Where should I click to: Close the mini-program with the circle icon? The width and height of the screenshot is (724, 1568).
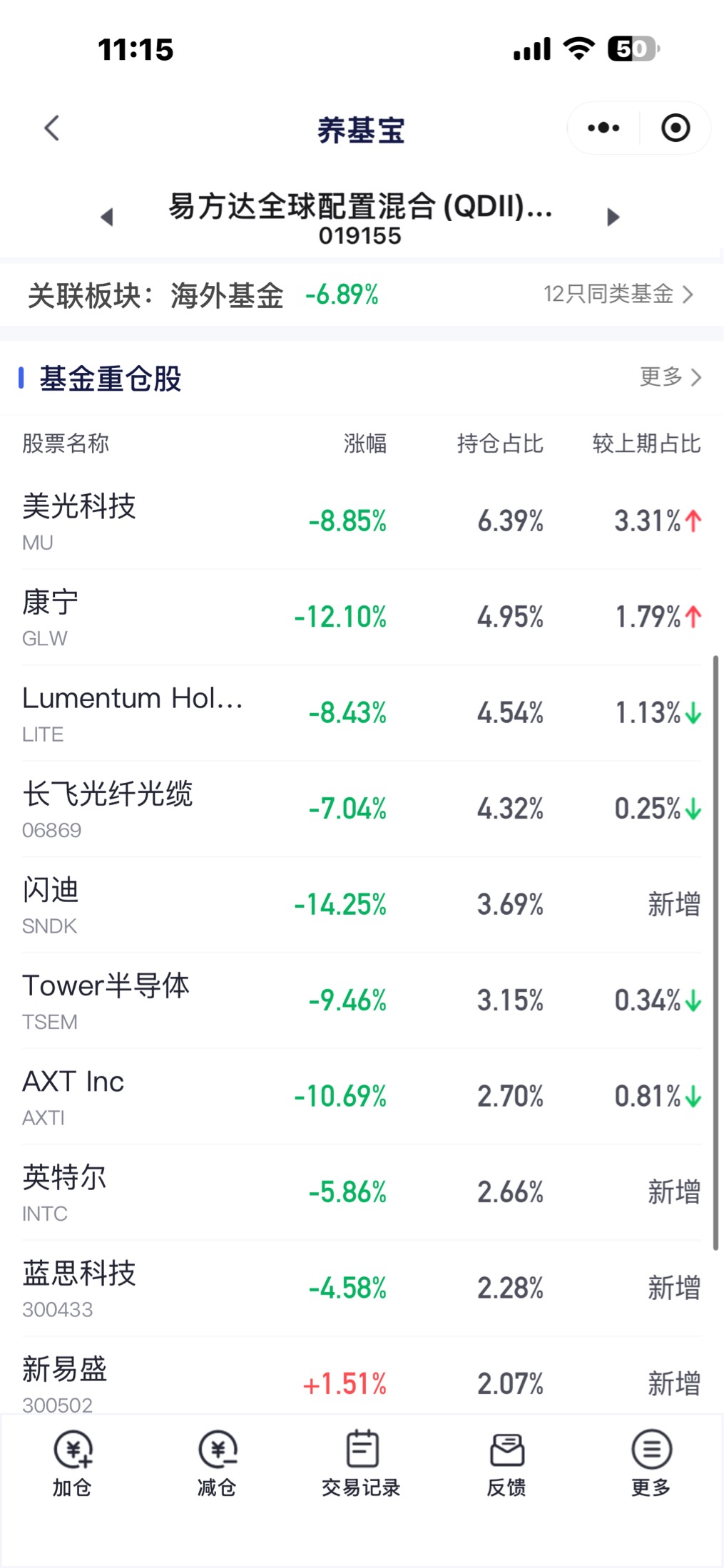point(675,128)
